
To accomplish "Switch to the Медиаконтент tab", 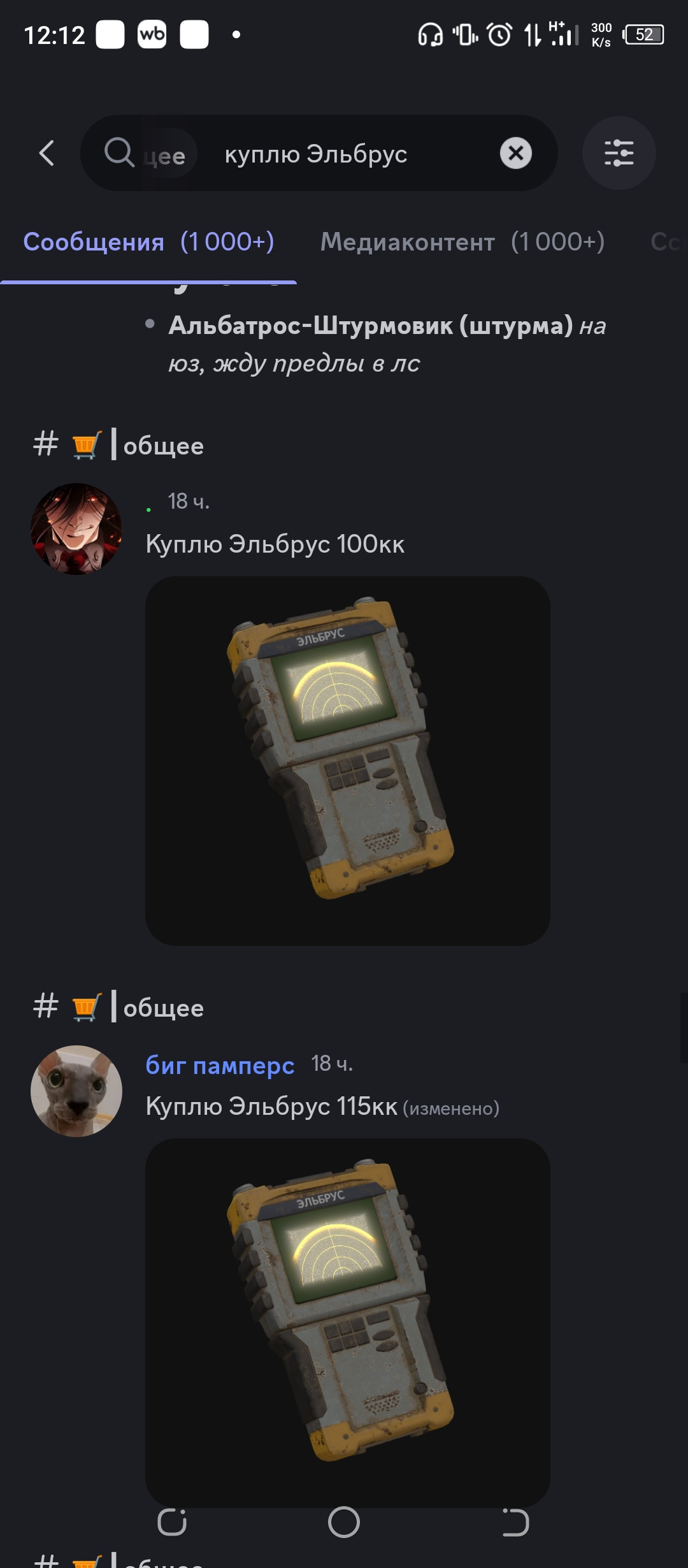I will click(462, 242).
